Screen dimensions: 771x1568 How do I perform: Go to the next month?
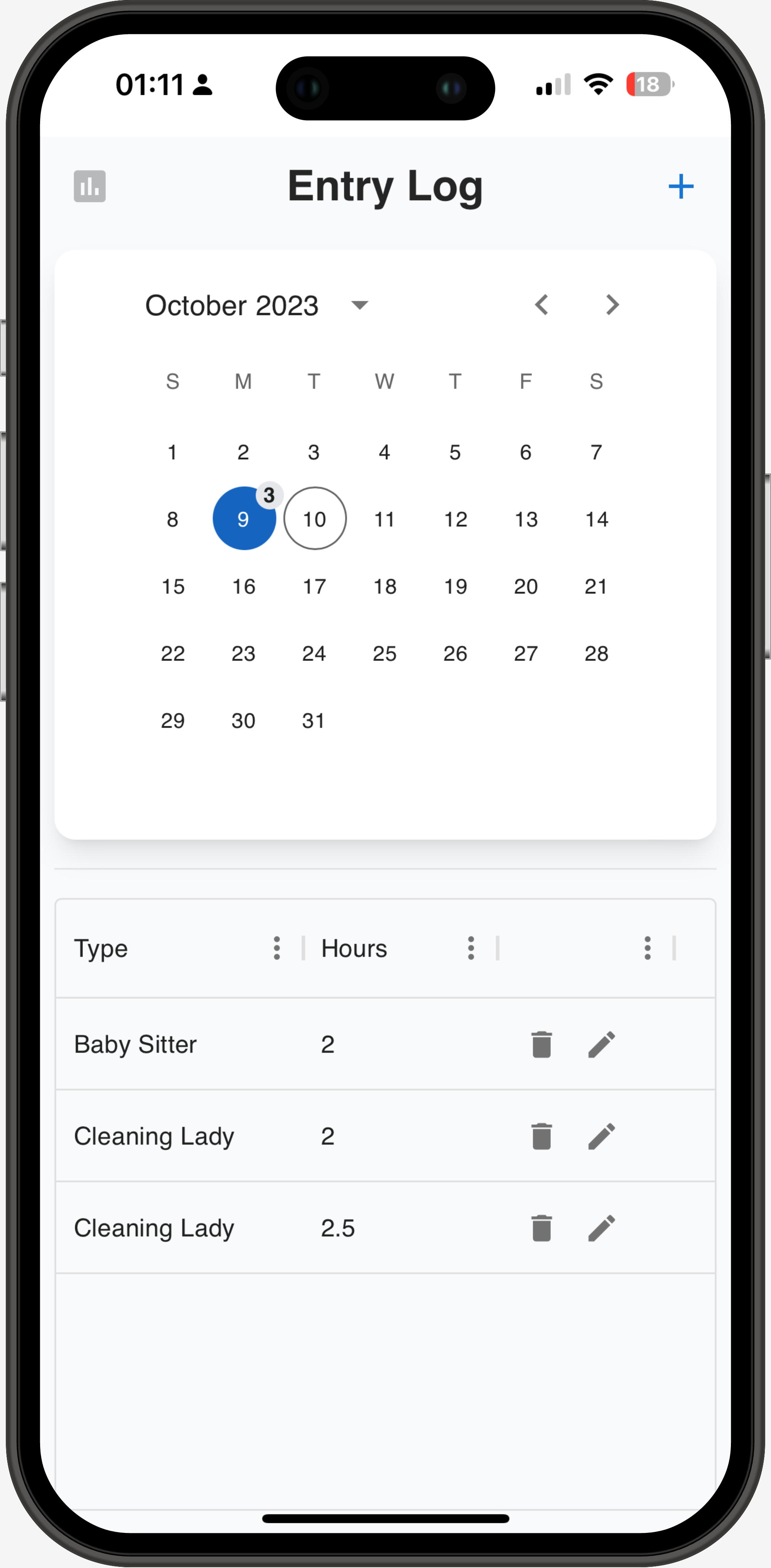click(x=612, y=304)
